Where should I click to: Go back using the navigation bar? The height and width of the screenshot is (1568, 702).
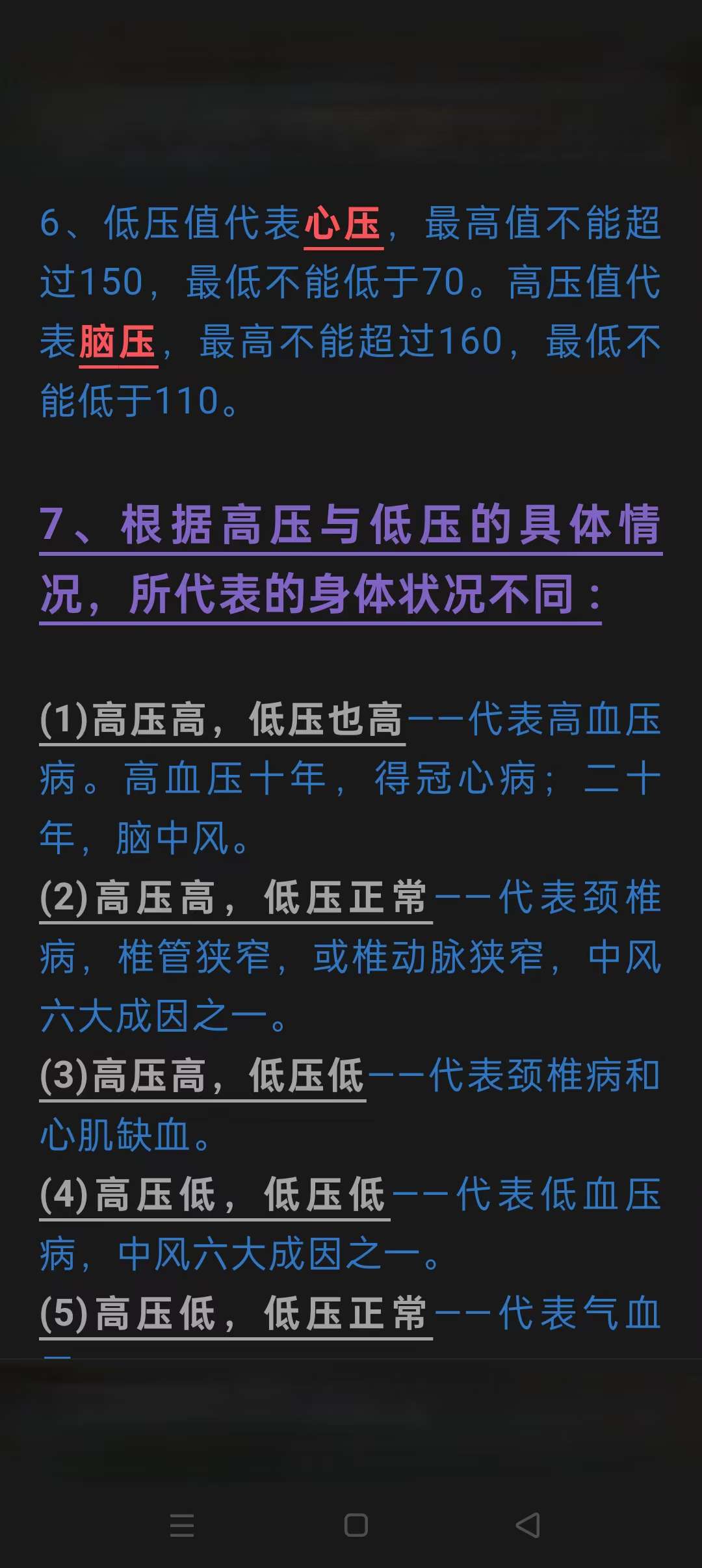tap(528, 1525)
